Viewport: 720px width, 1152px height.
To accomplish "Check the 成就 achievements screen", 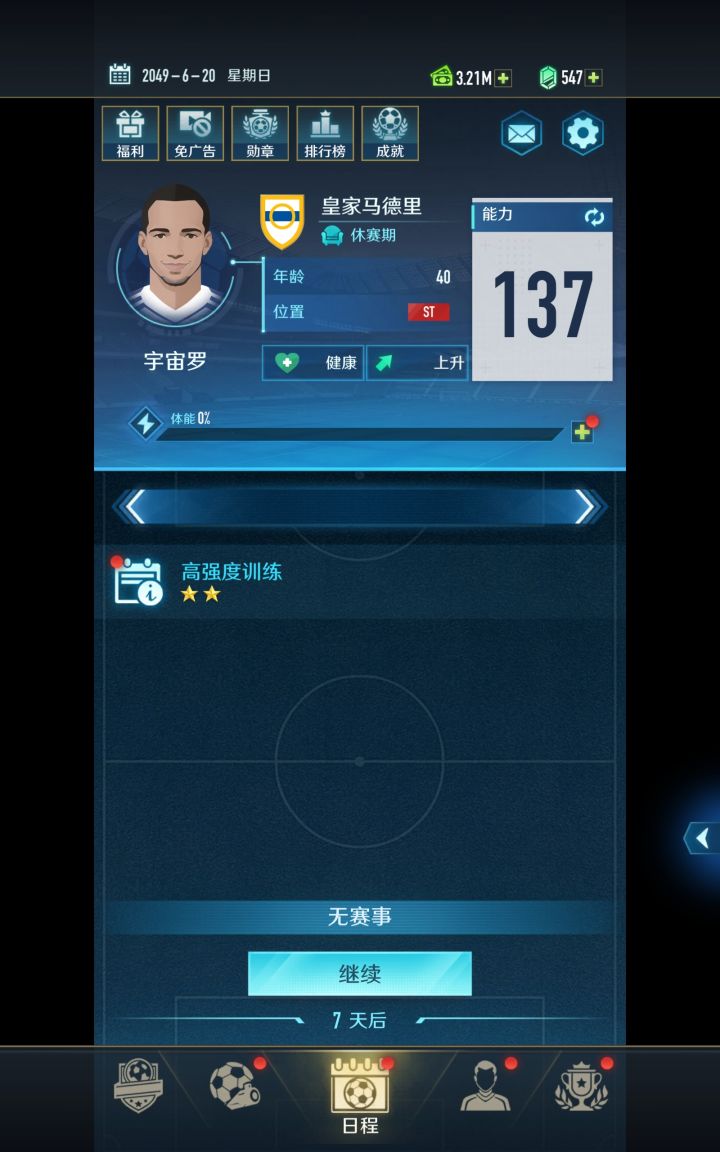I will [x=389, y=133].
